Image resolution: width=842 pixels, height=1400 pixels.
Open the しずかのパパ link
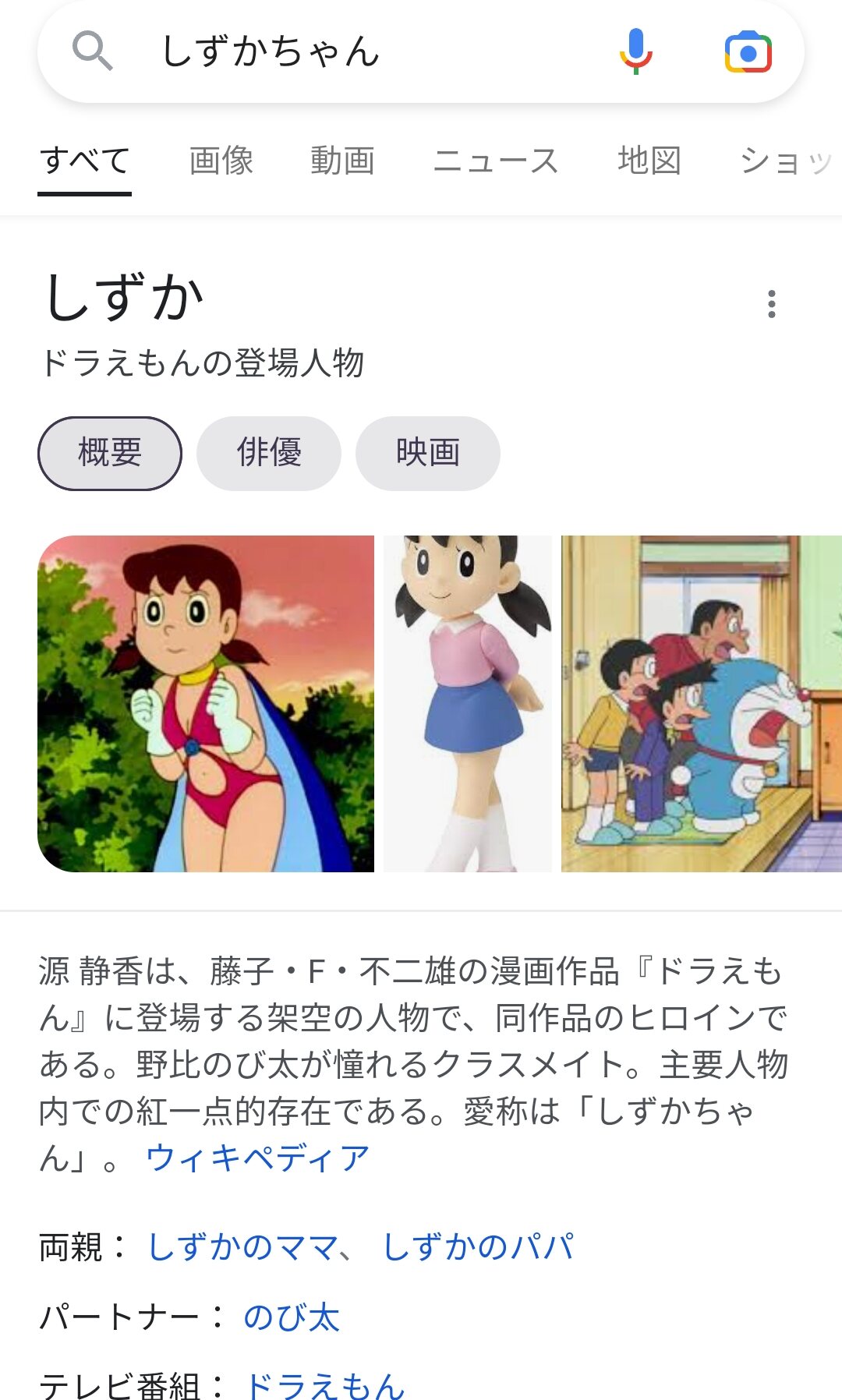point(478,1247)
